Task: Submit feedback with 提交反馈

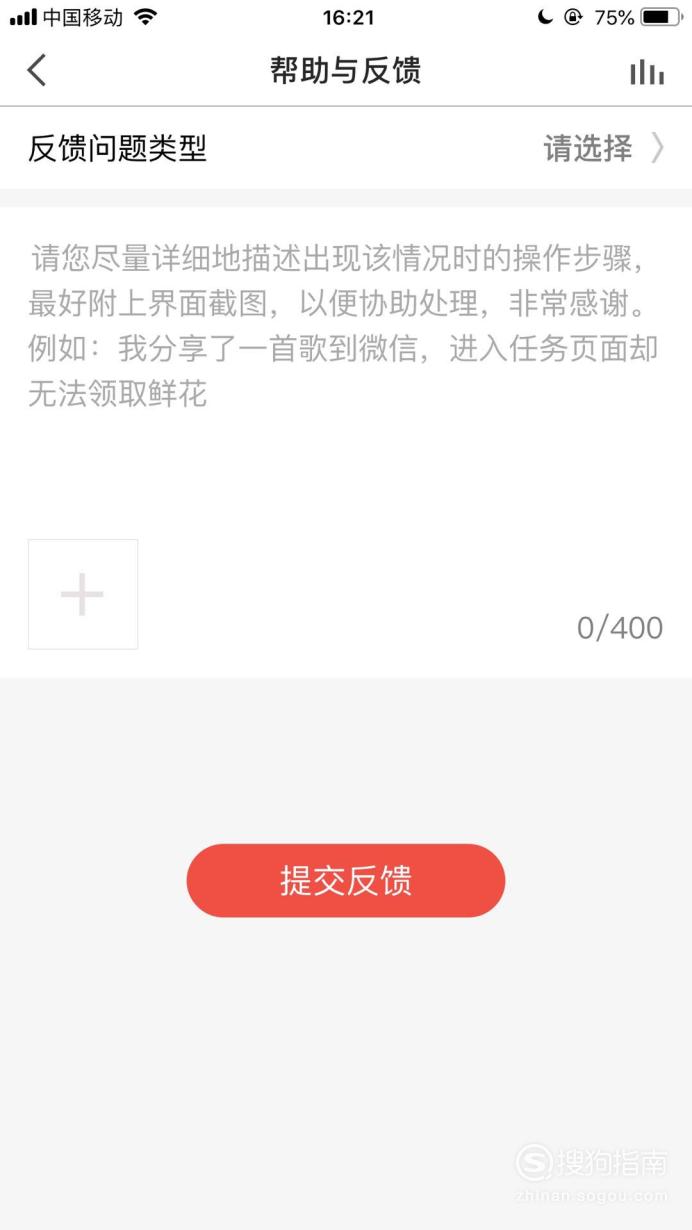Action: (x=346, y=881)
